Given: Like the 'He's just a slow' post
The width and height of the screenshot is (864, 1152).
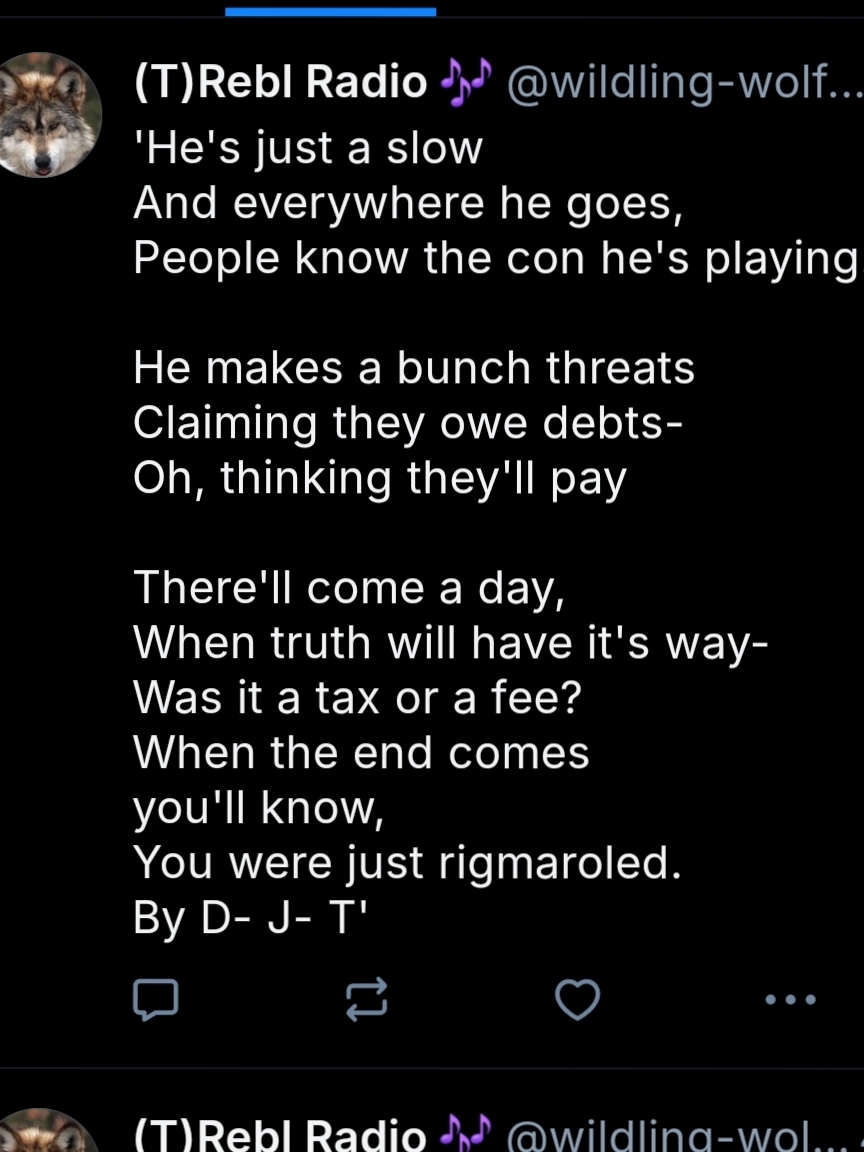Looking at the screenshot, I should [577, 999].
